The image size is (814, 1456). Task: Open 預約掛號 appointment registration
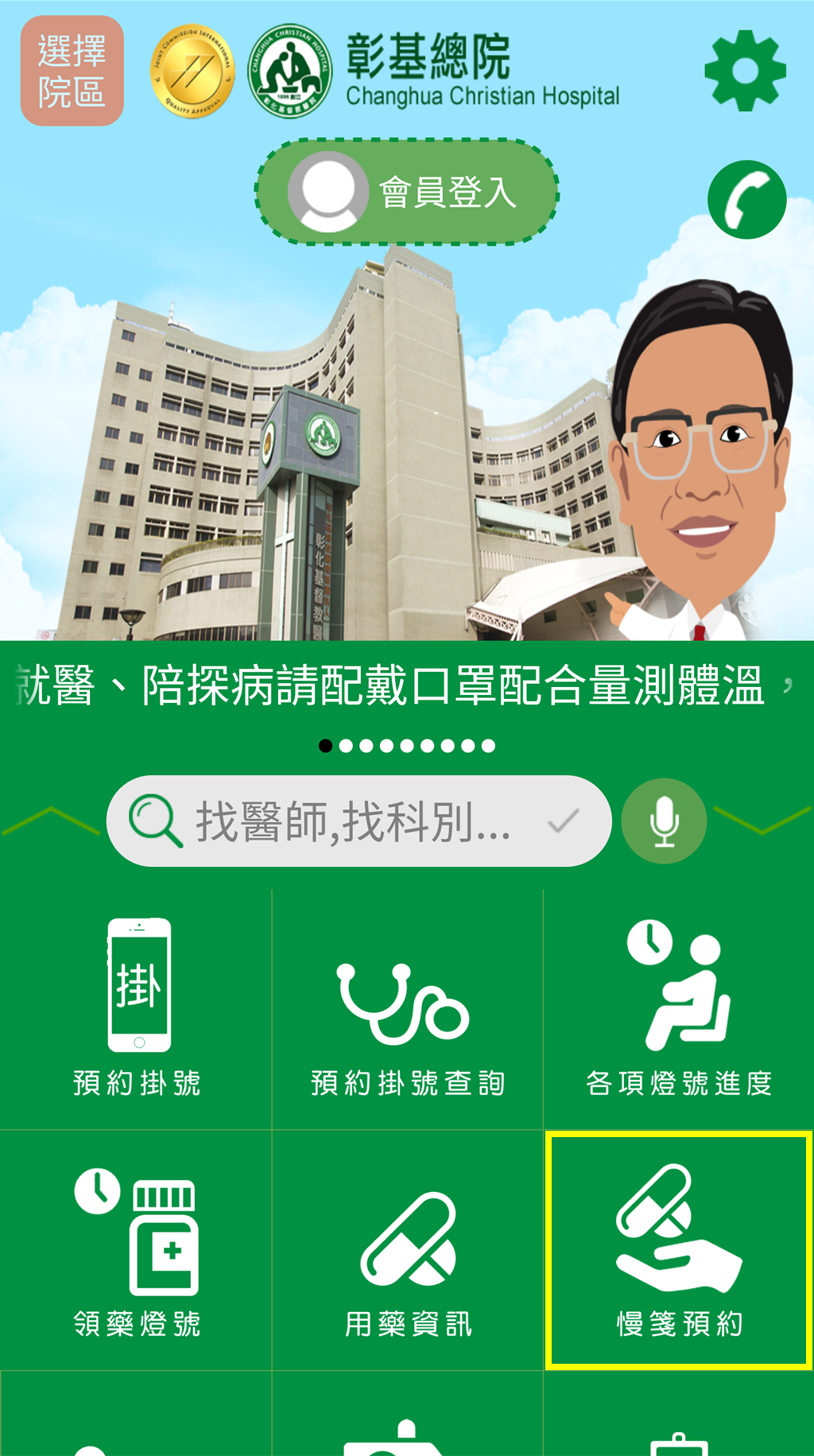137,1008
